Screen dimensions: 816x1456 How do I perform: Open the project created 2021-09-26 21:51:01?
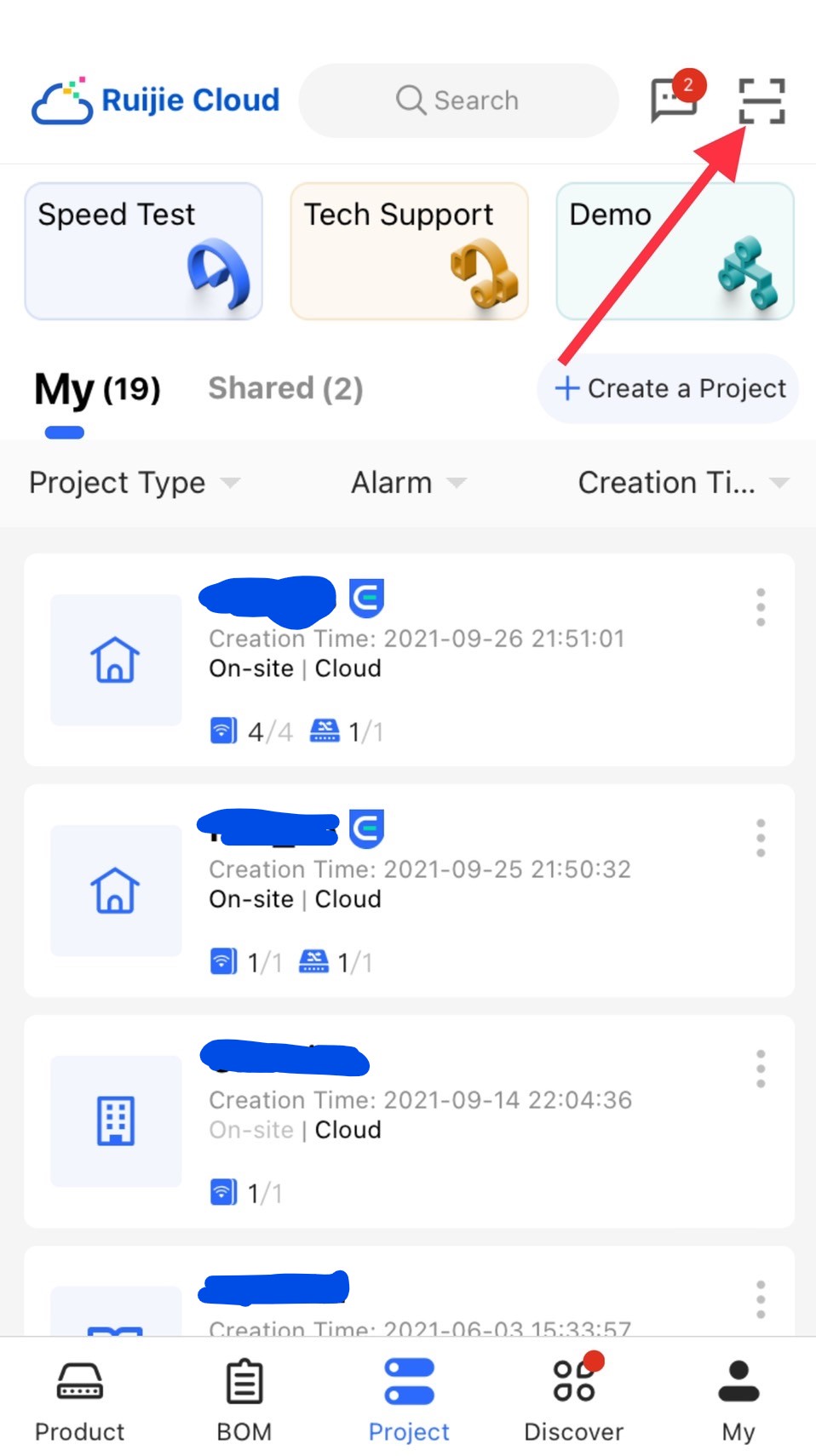point(410,660)
